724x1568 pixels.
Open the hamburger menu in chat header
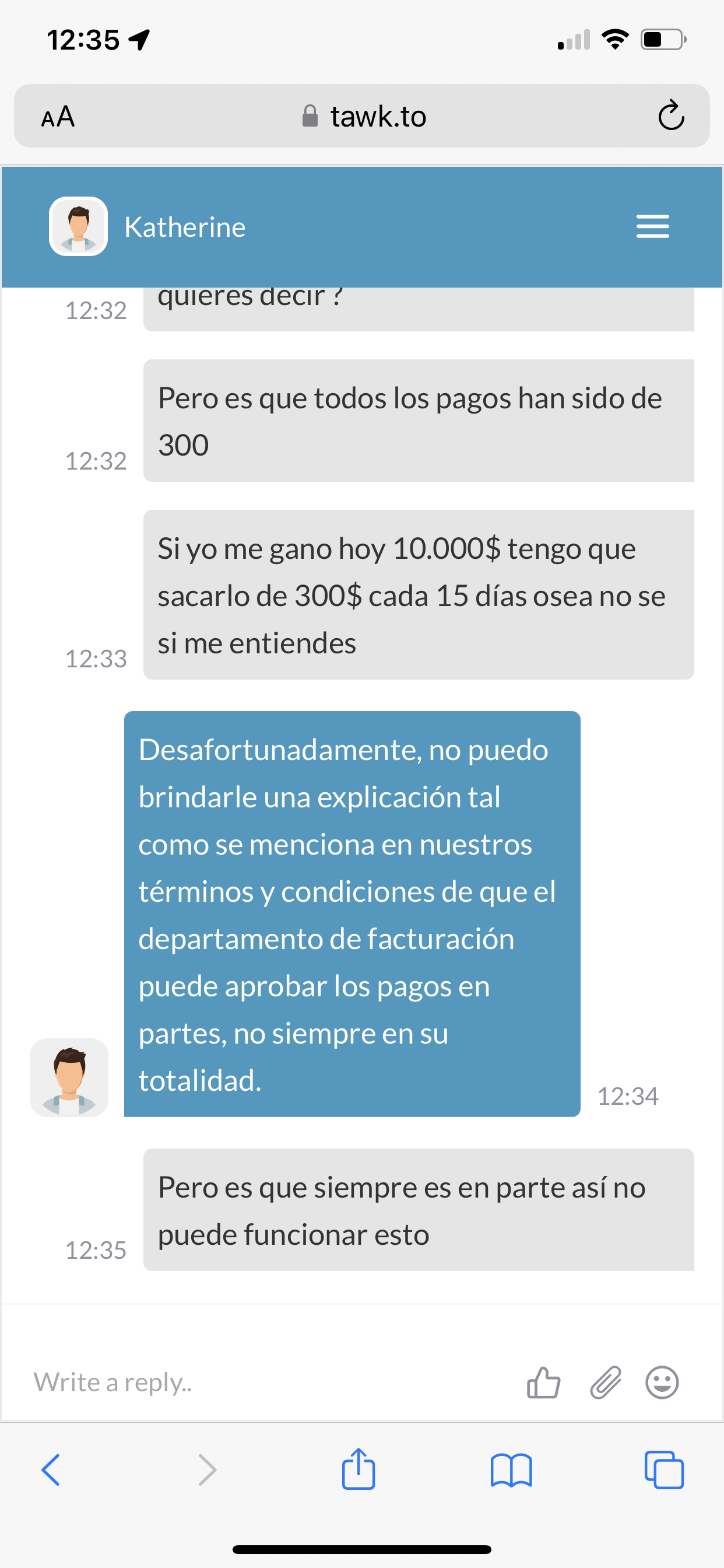(x=652, y=226)
